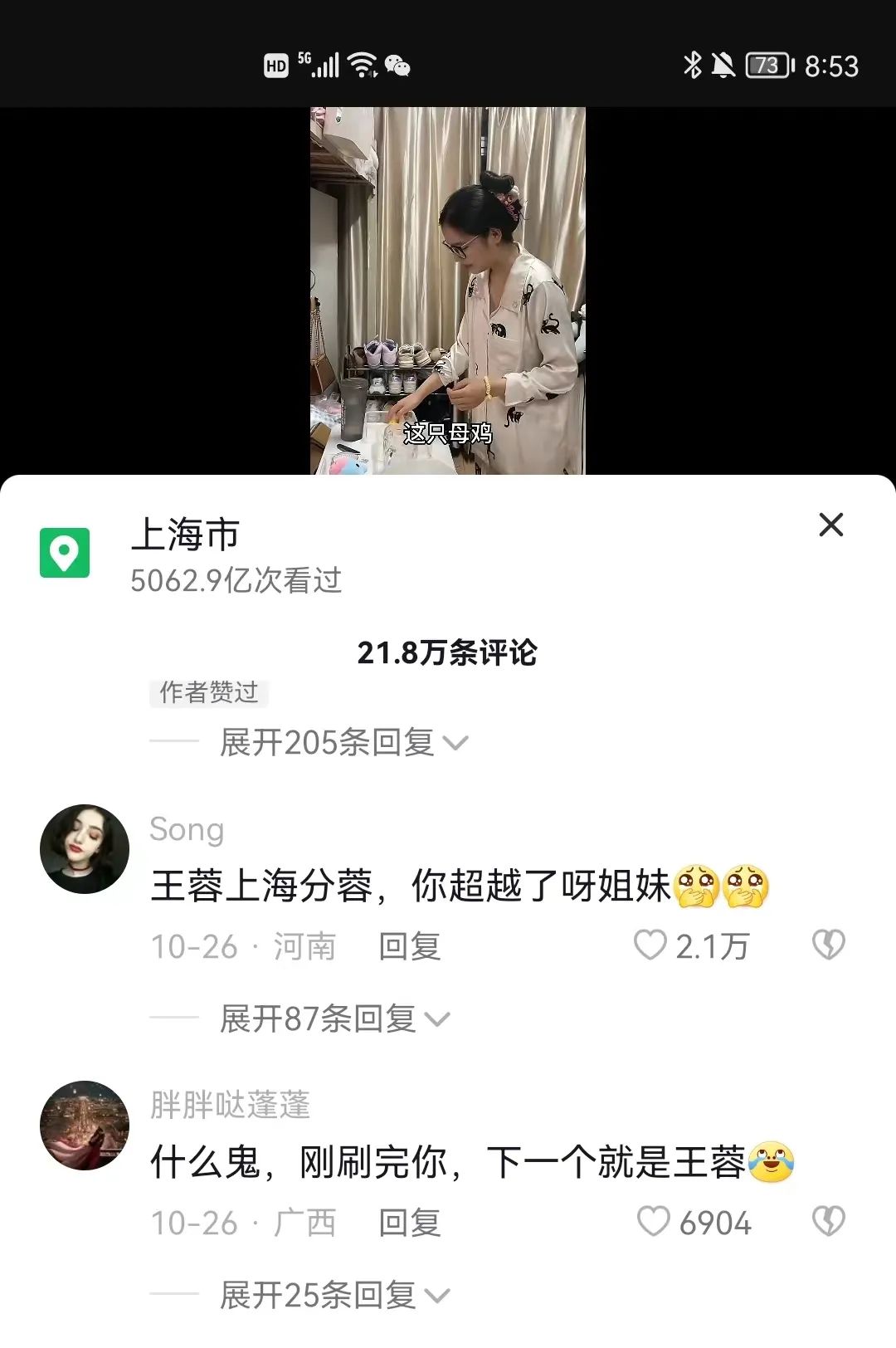Open the username Song

187,829
